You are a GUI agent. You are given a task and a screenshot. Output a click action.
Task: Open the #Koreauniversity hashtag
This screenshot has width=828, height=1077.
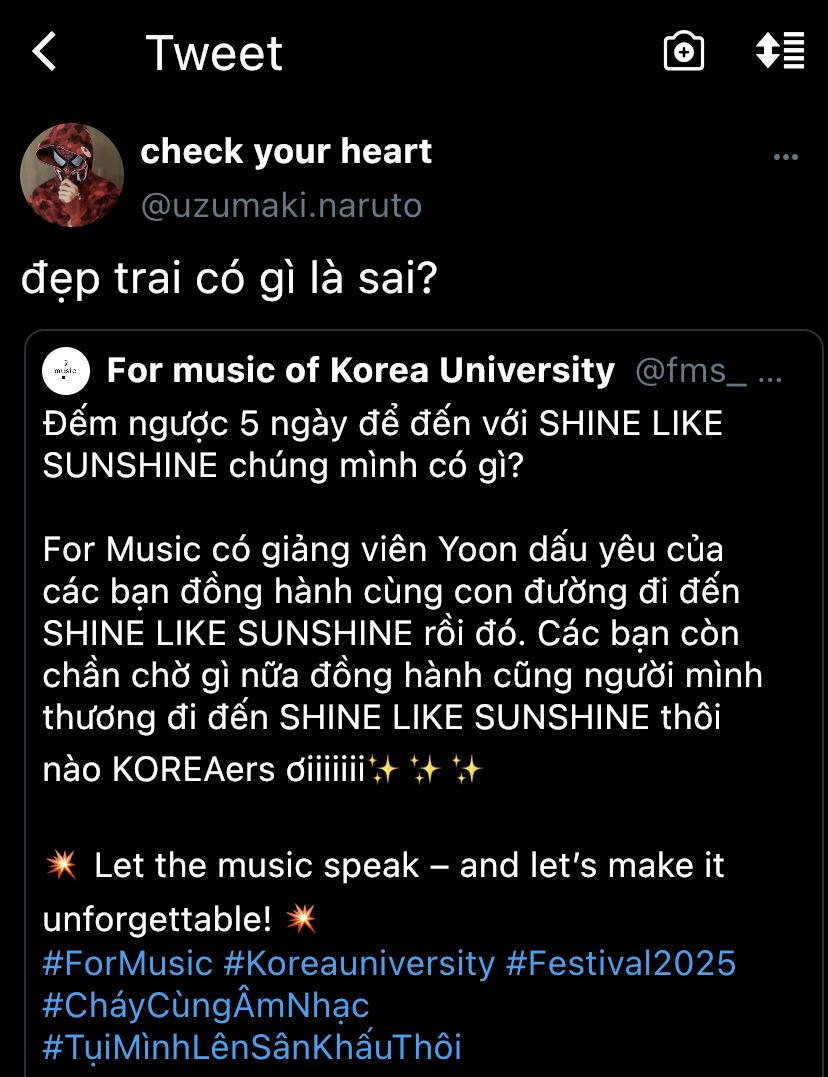tap(359, 963)
